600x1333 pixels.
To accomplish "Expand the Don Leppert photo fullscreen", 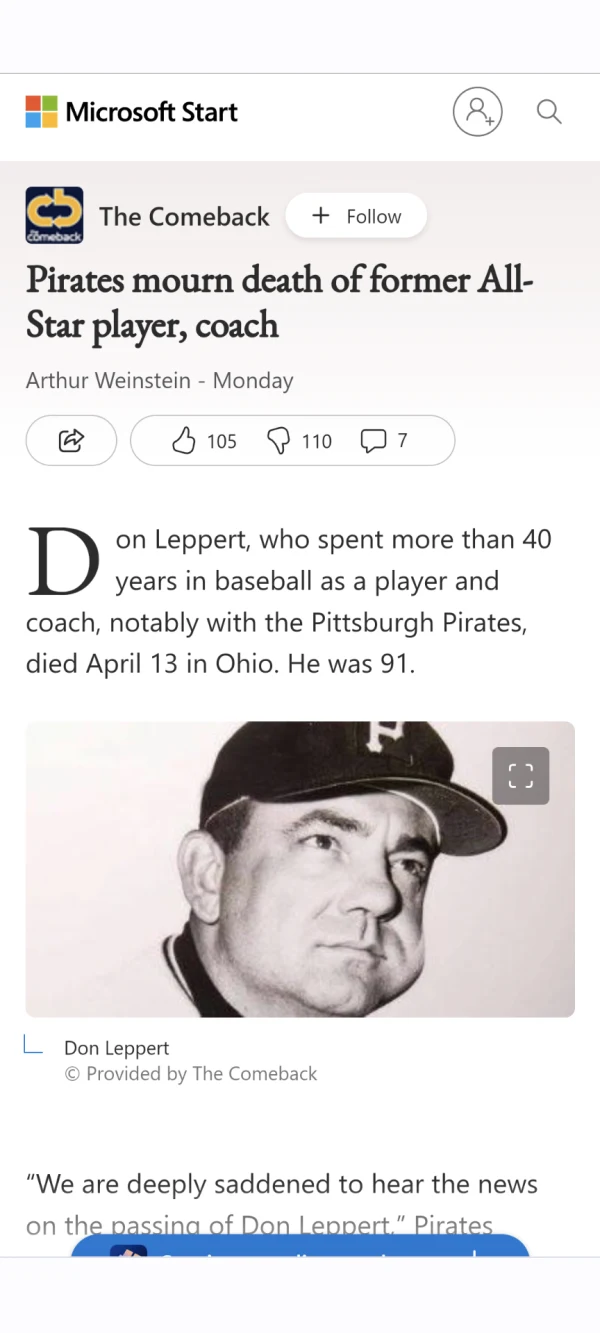I will (x=521, y=775).
